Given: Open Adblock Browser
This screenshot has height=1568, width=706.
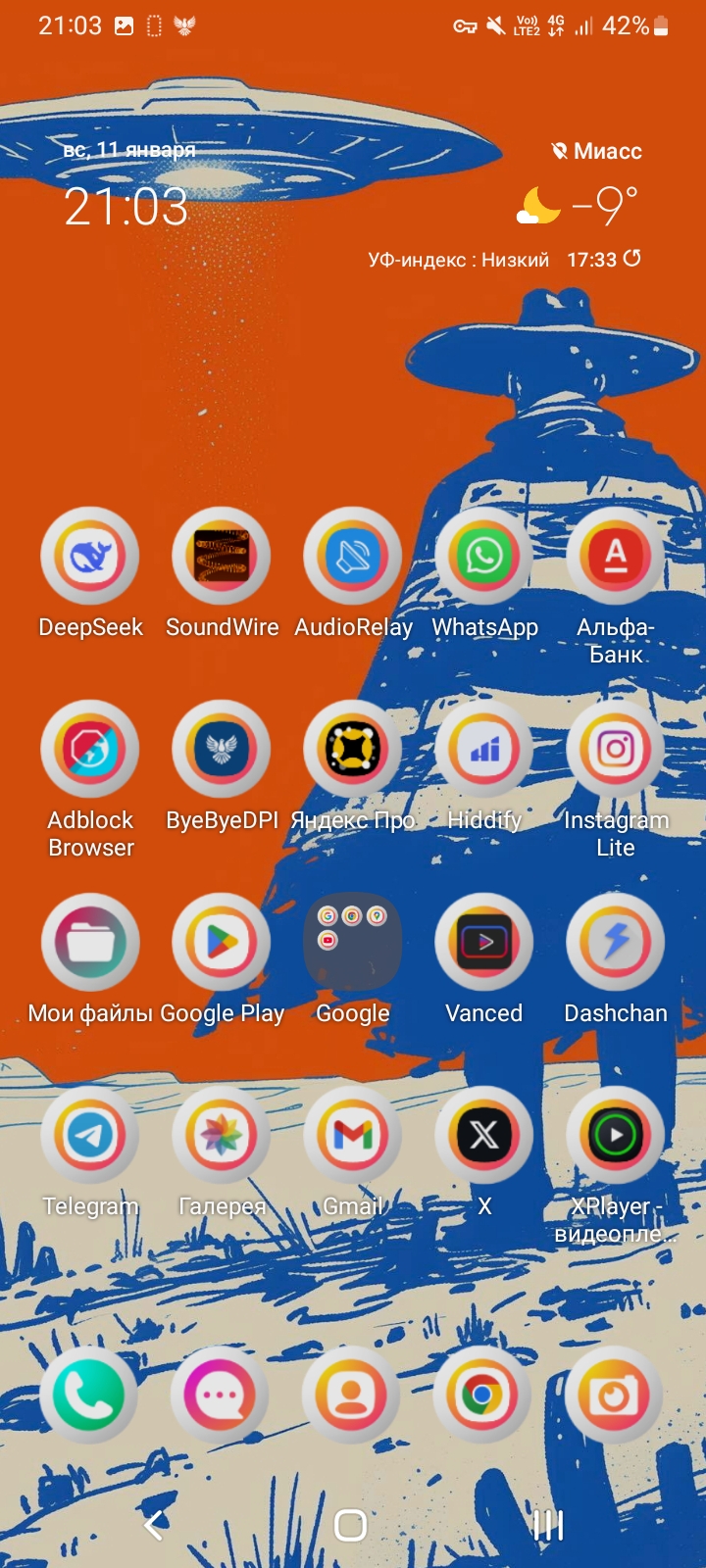Looking at the screenshot, I should tap(90, 749).
